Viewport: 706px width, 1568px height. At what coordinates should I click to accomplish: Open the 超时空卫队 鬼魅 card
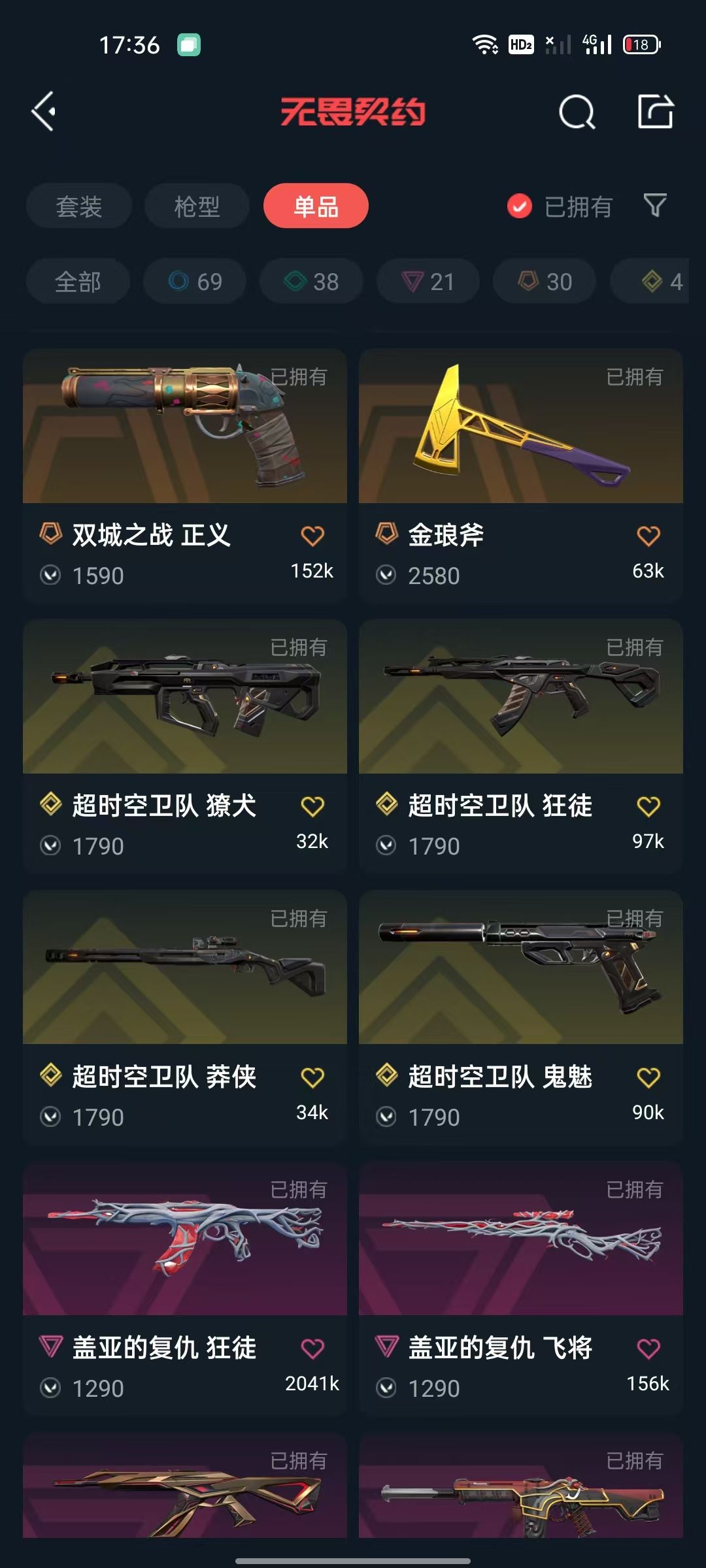point(521,1017)
